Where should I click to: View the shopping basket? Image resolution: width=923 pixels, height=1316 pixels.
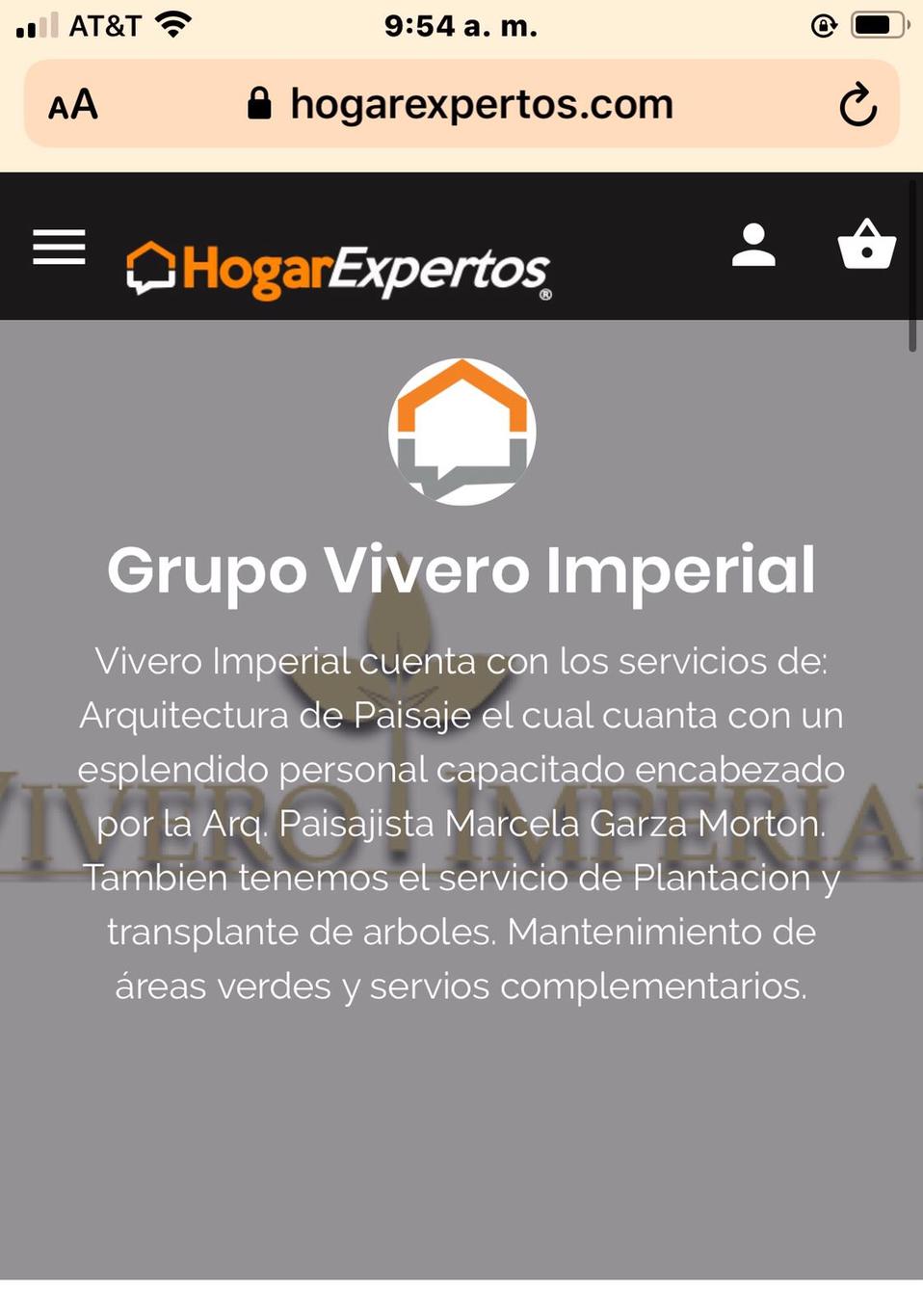[x=866, y=246]
